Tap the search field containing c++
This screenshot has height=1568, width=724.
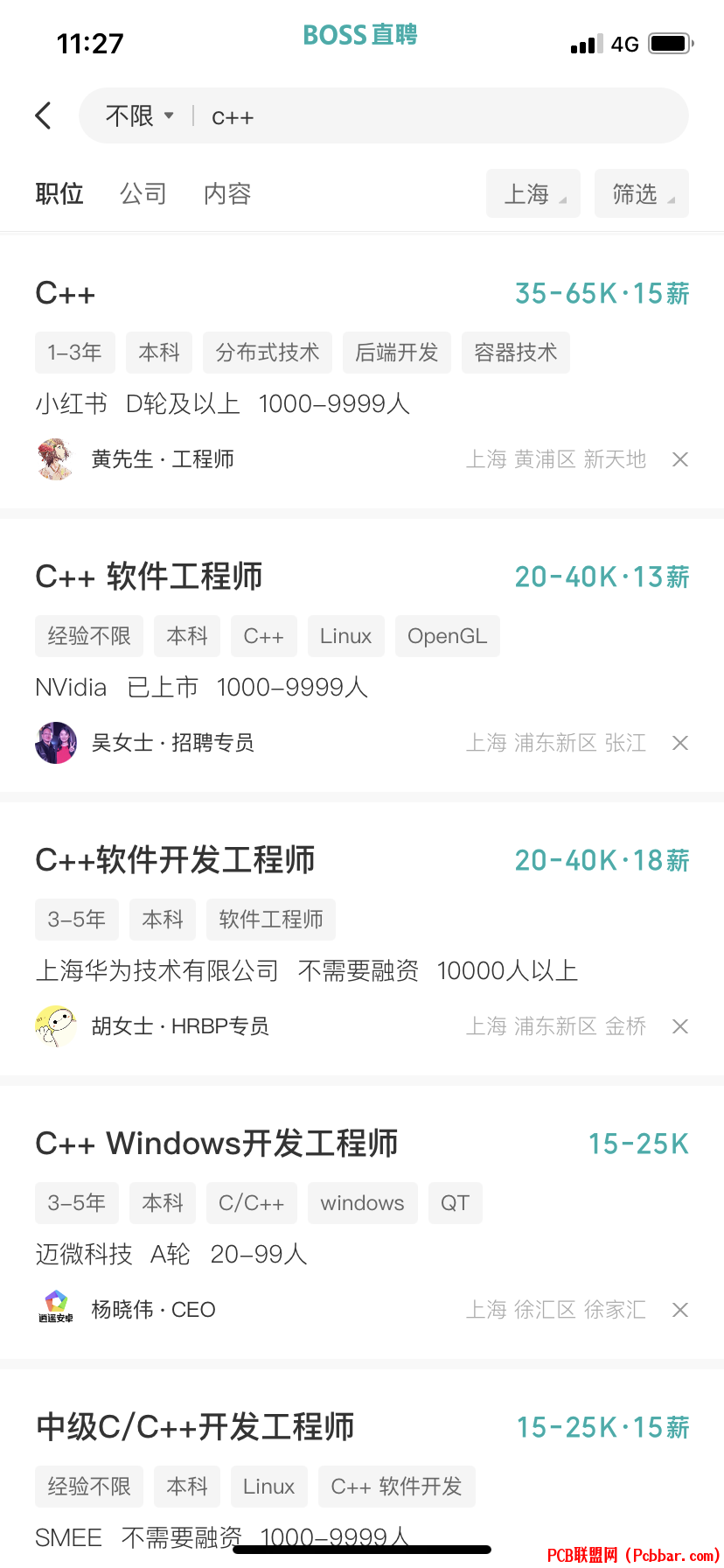(437, 116)
